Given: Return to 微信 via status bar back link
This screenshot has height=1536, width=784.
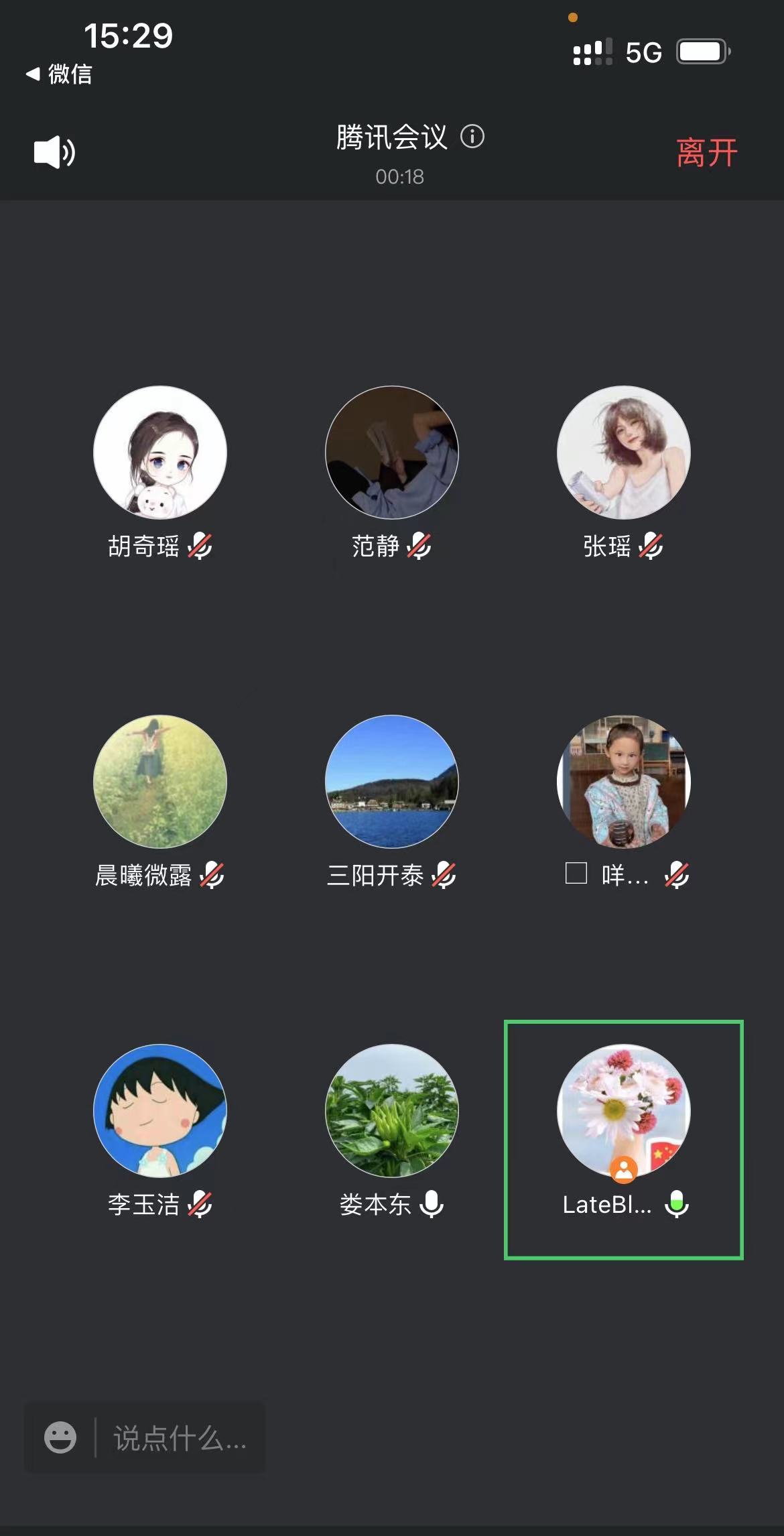Looking at the screenshot, I should point(59,74).
